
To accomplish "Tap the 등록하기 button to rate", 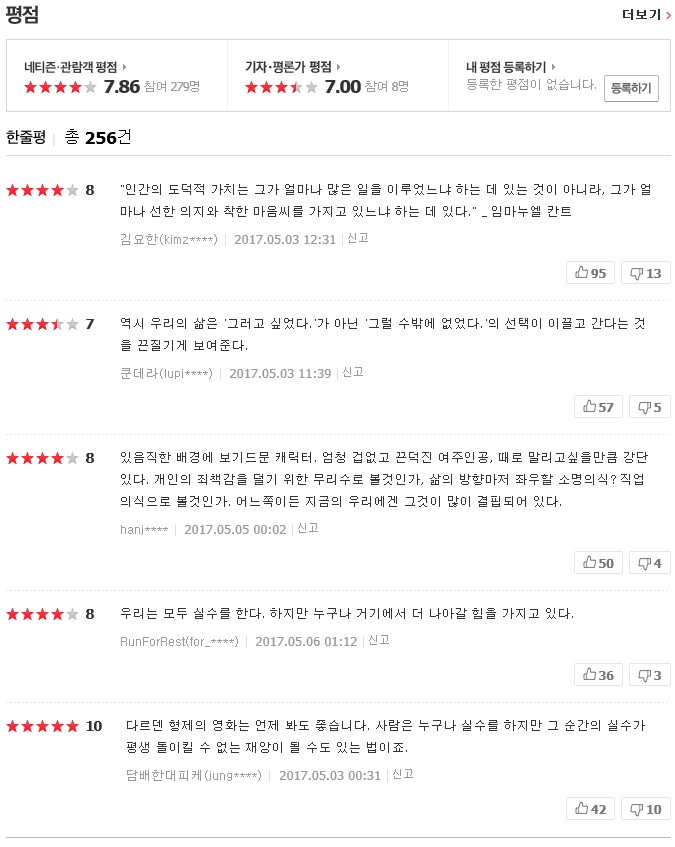I will [x=630, y=88].
